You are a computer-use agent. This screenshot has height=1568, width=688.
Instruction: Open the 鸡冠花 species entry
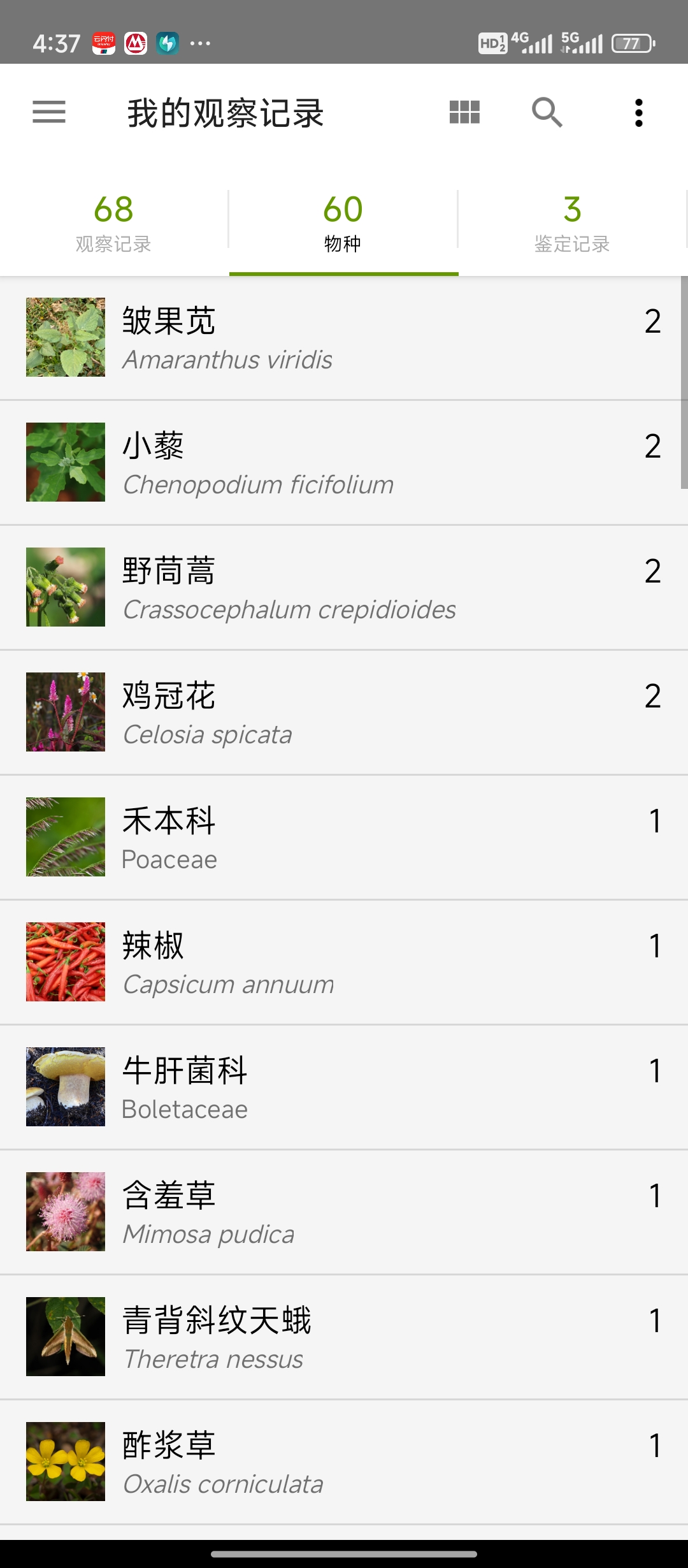(344, 713)
